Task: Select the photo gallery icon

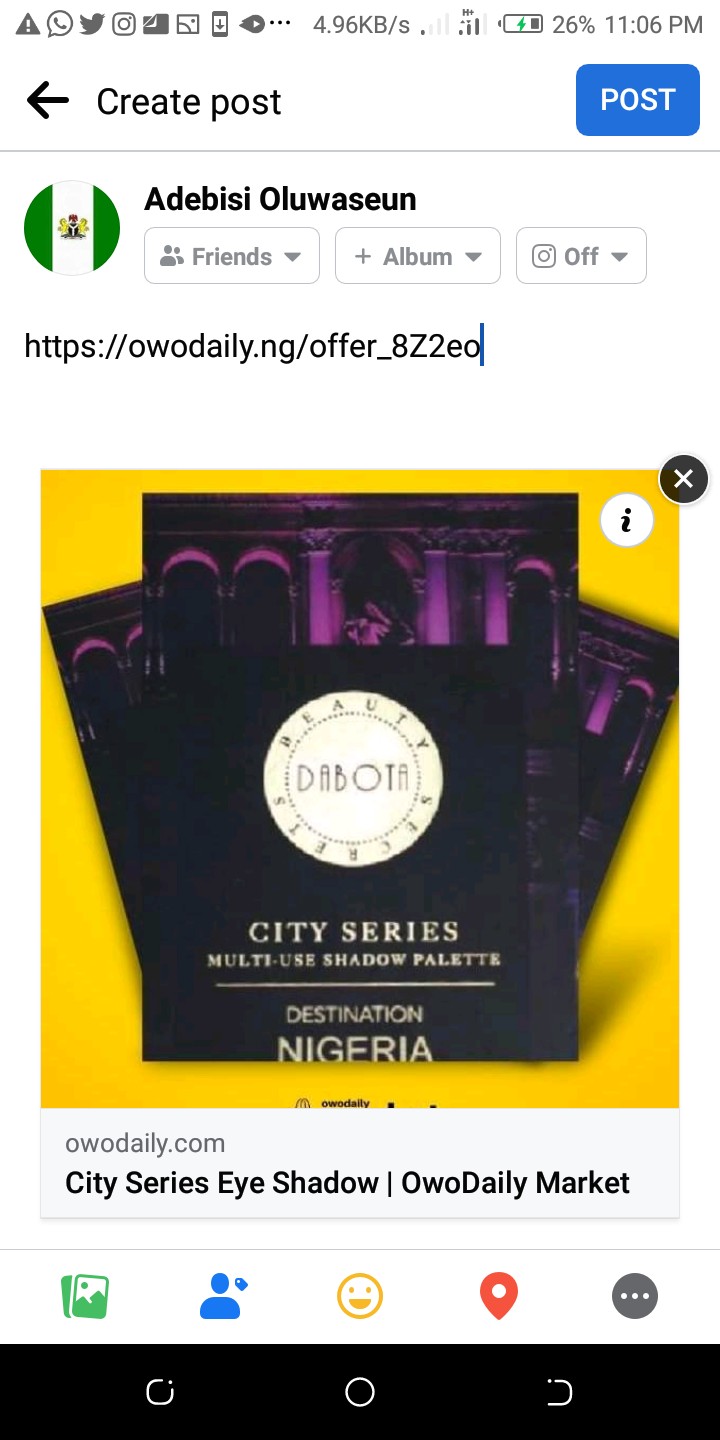Action: click(x=85, y=1295)
